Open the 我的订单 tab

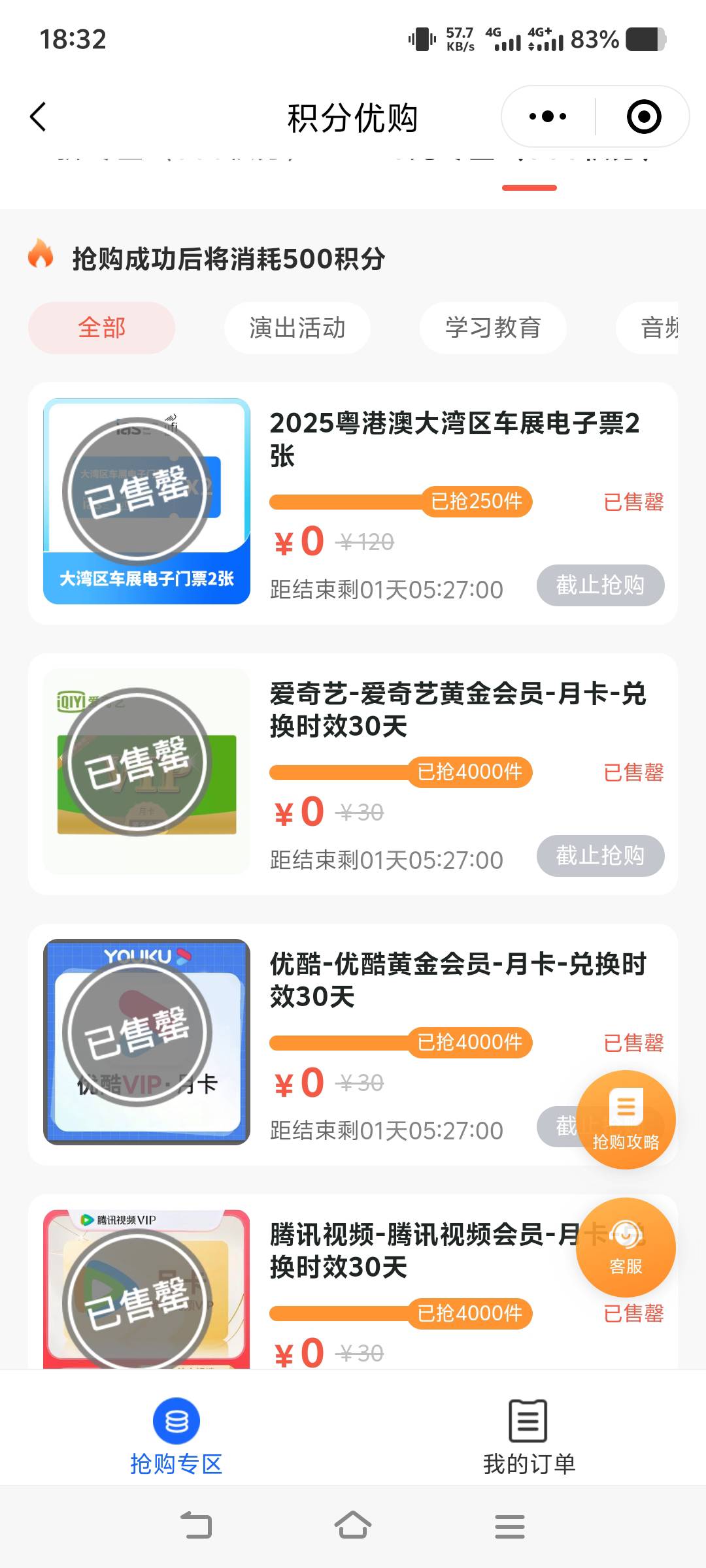[x=529, y=1435]
